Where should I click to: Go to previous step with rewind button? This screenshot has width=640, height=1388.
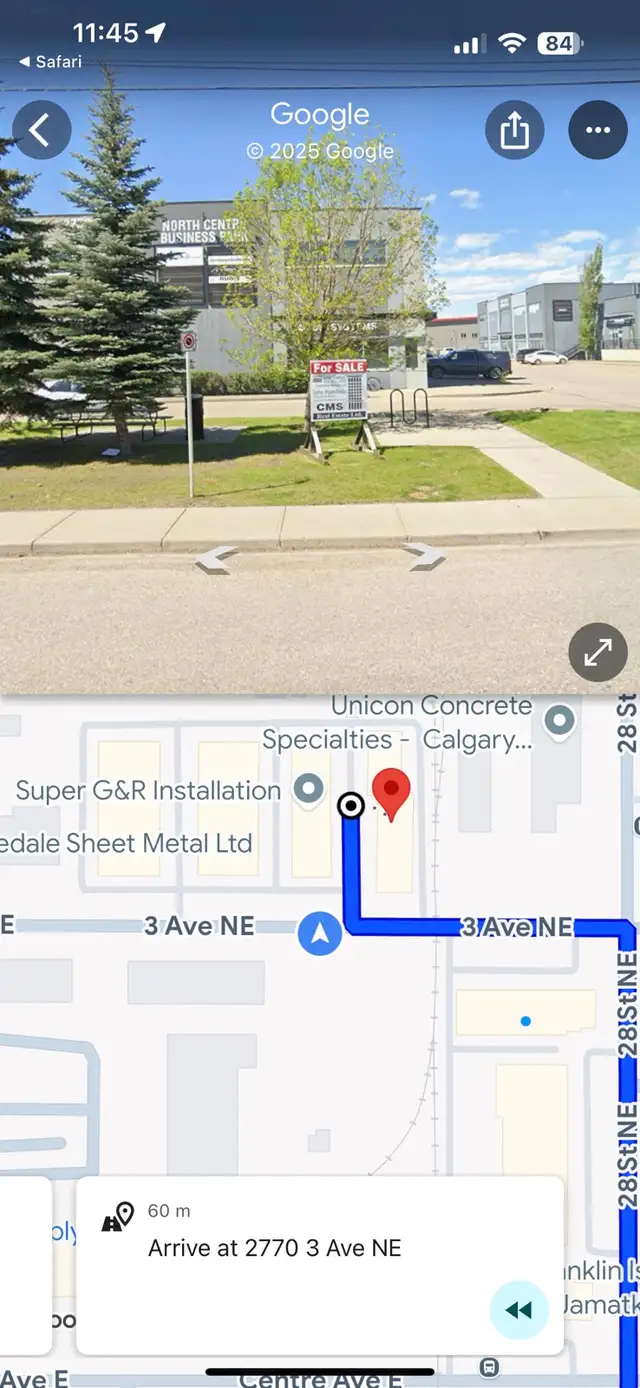(x=519, y=1310)
